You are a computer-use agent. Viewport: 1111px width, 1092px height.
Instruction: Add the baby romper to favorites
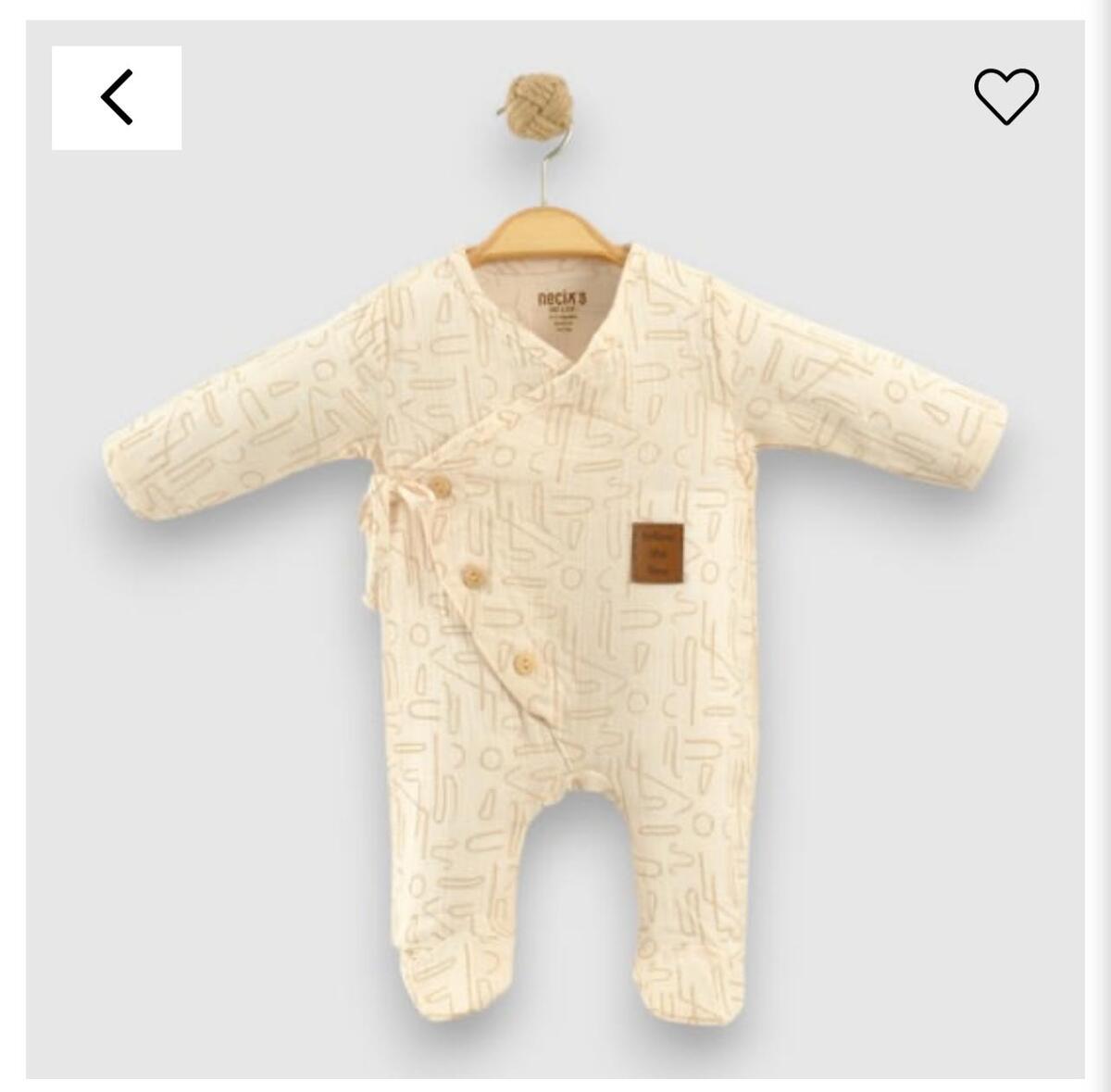click(1005, 96)
